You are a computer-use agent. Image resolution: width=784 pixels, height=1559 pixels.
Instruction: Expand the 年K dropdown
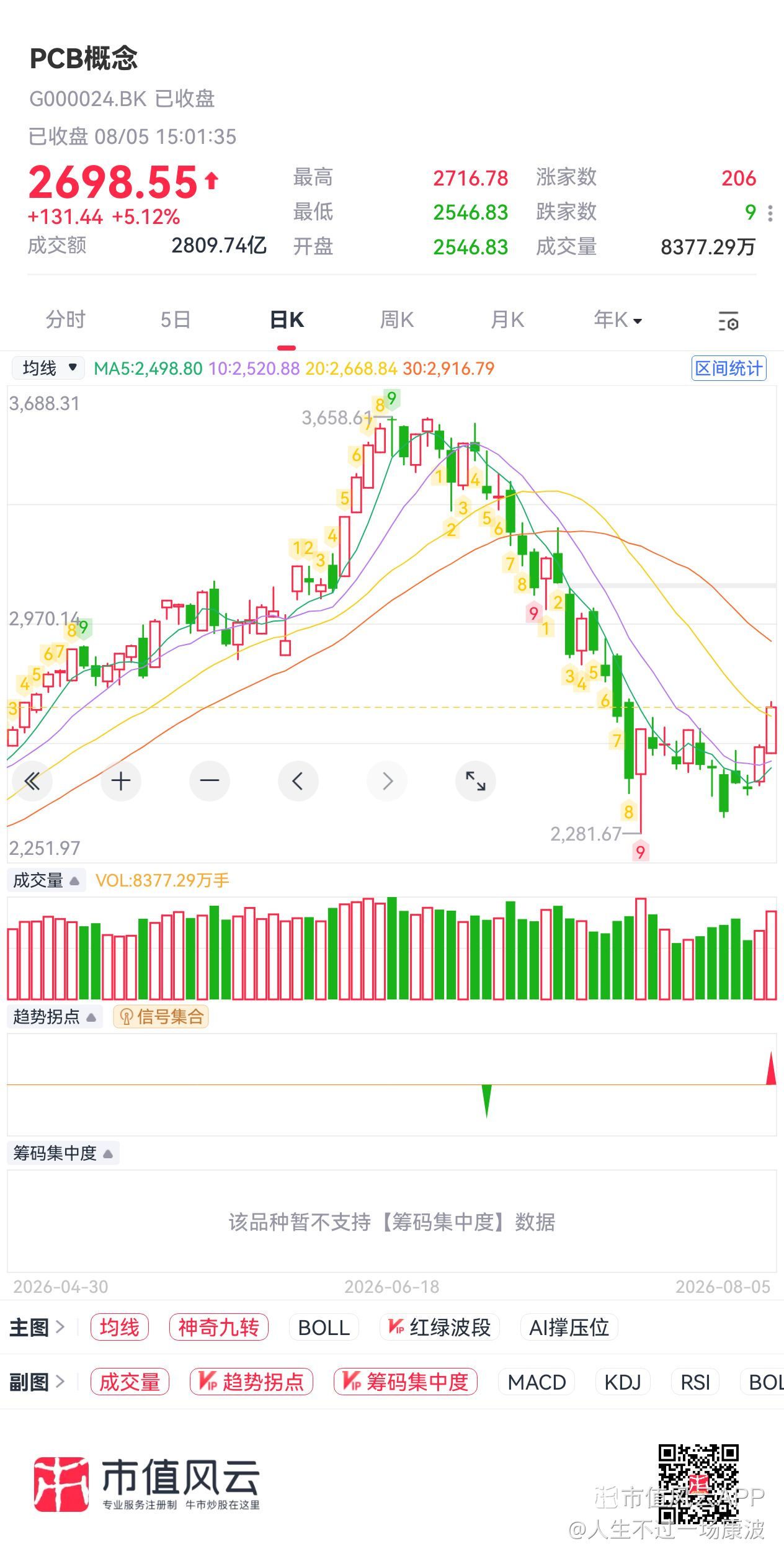pyautogui.click(x=618, y=320)
